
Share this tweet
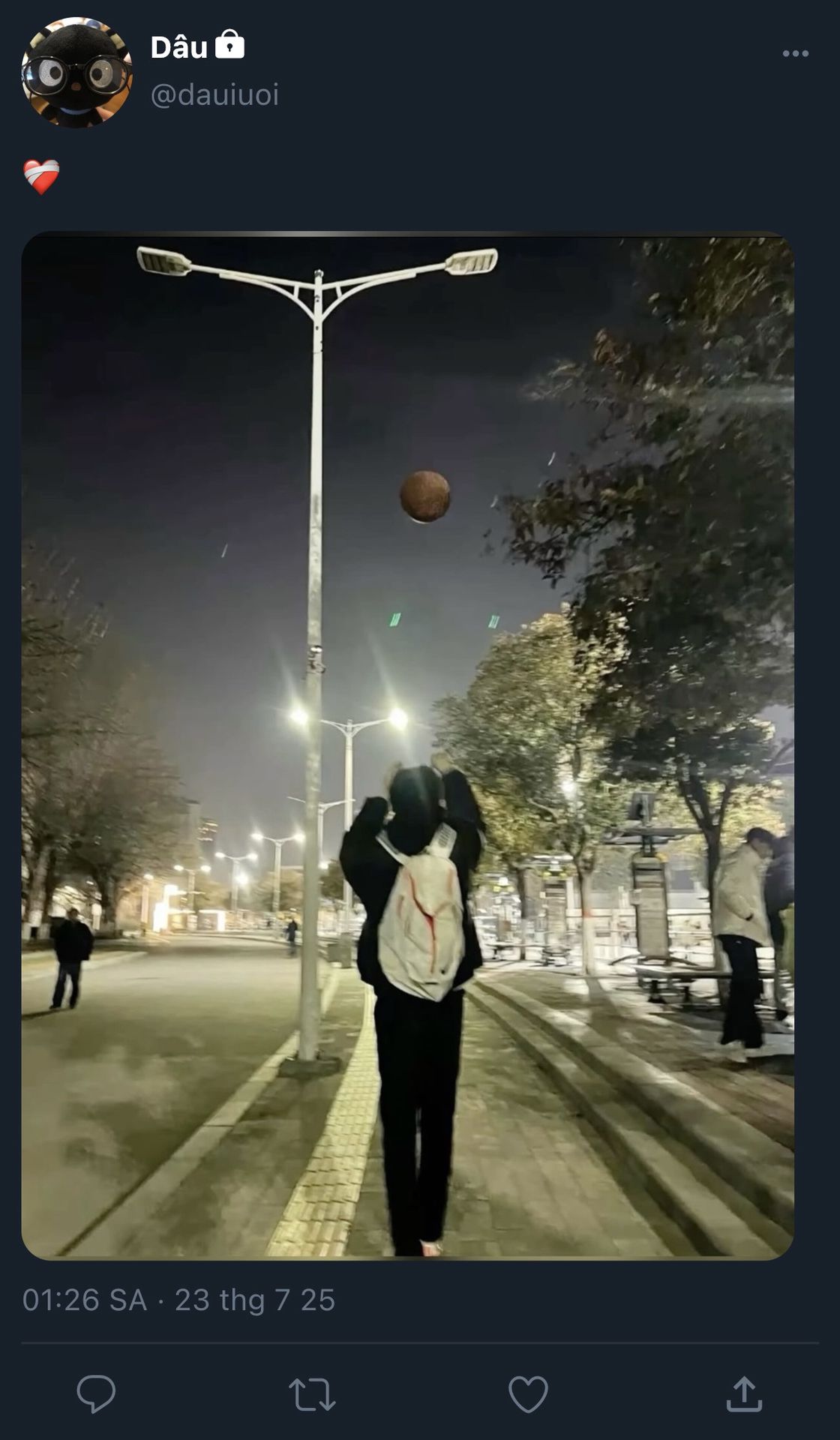pos(744,1394)
